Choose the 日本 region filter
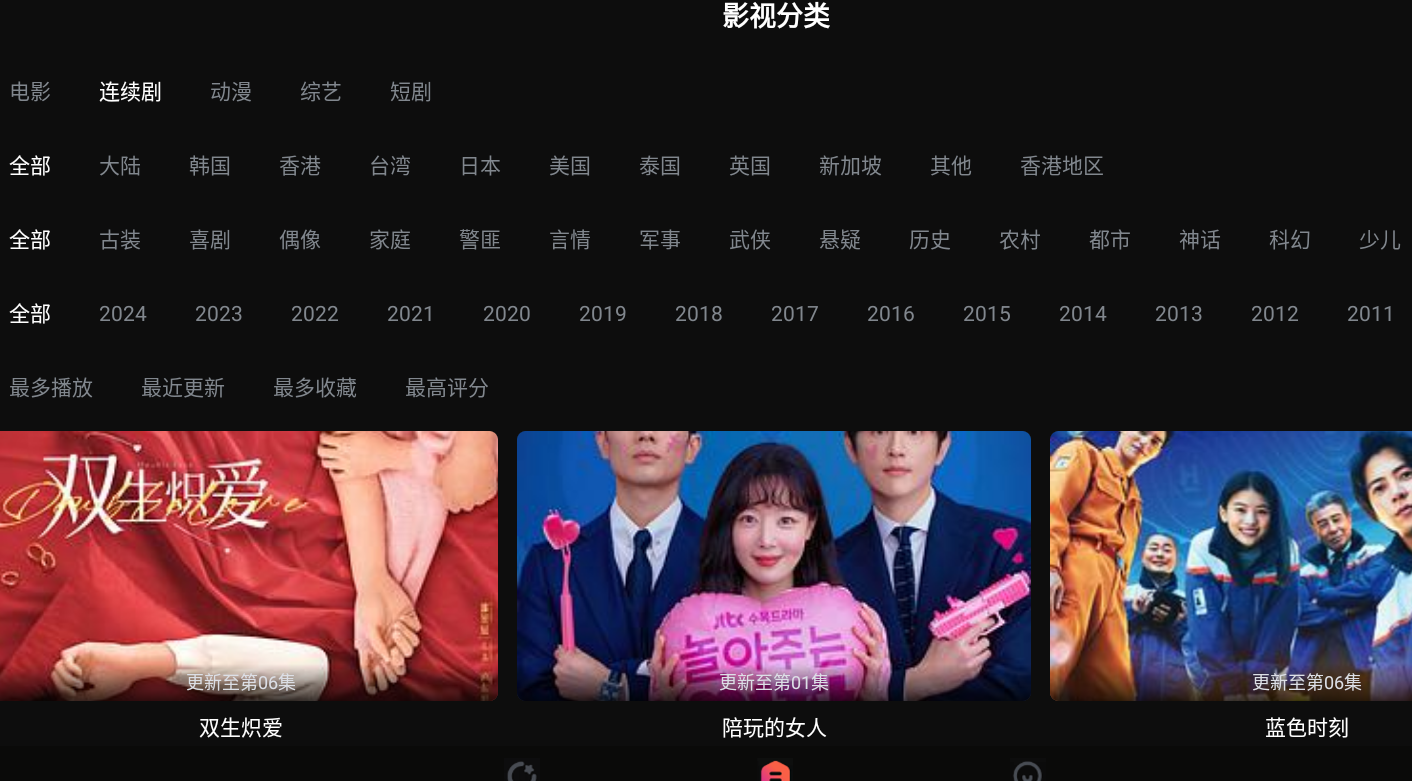The height and width of the screenshot is (781, 1412). [x=480, y=166]
